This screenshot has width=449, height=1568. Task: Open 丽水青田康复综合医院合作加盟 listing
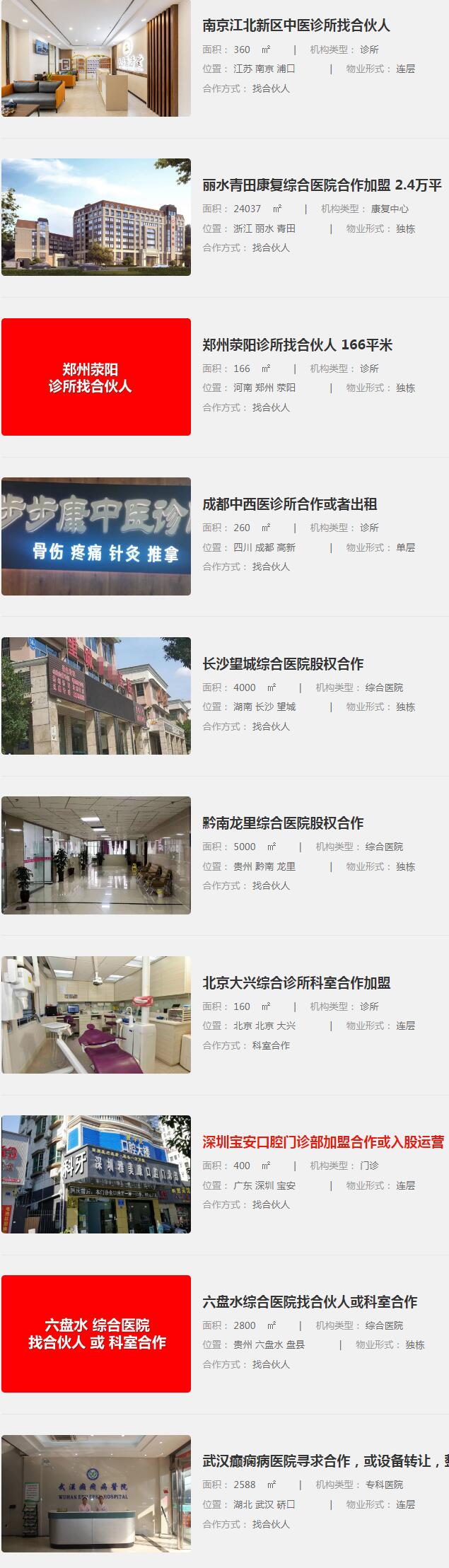click(x=322, y=185)
